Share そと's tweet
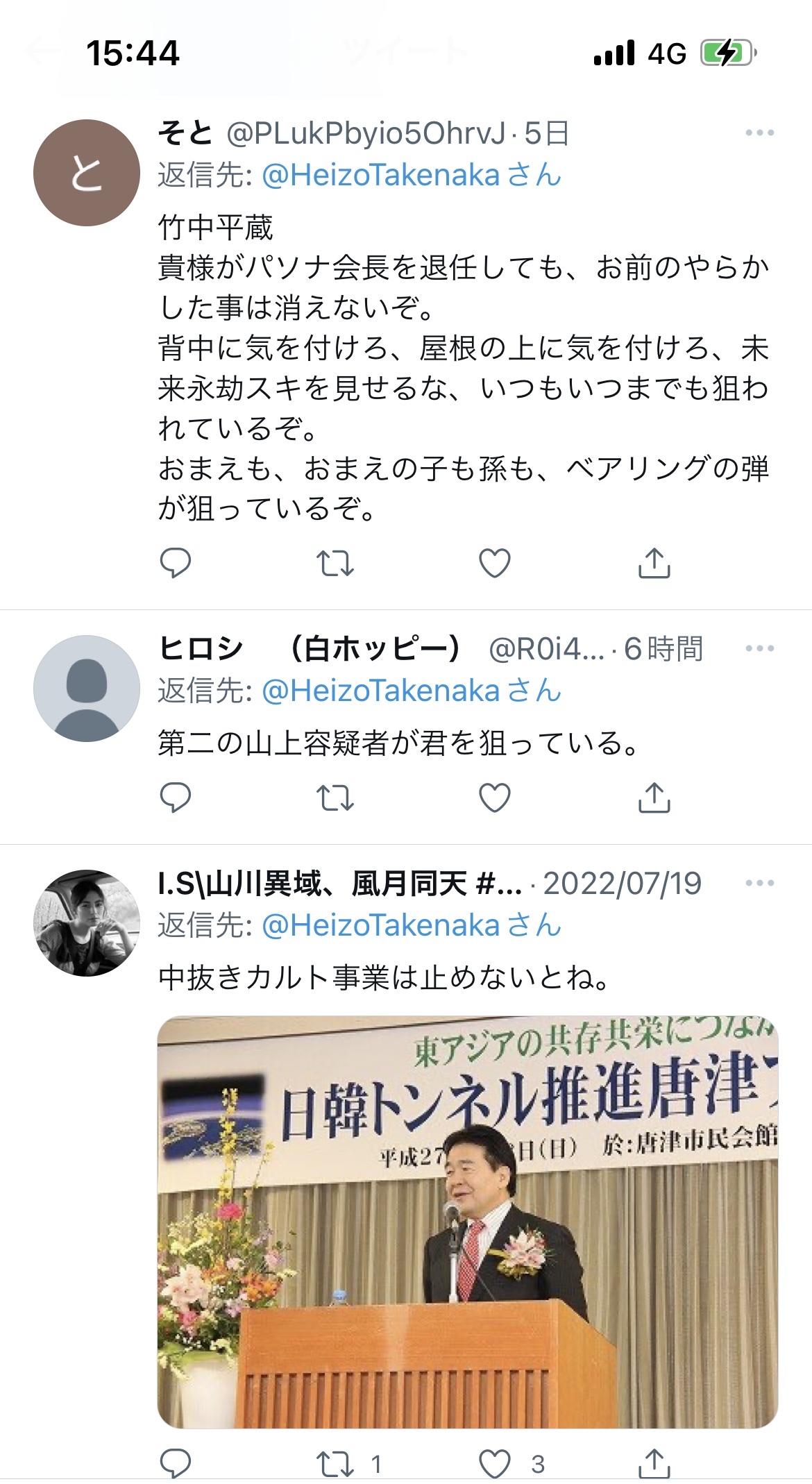The image size is (812, 1484). click(x=654, y=563)
